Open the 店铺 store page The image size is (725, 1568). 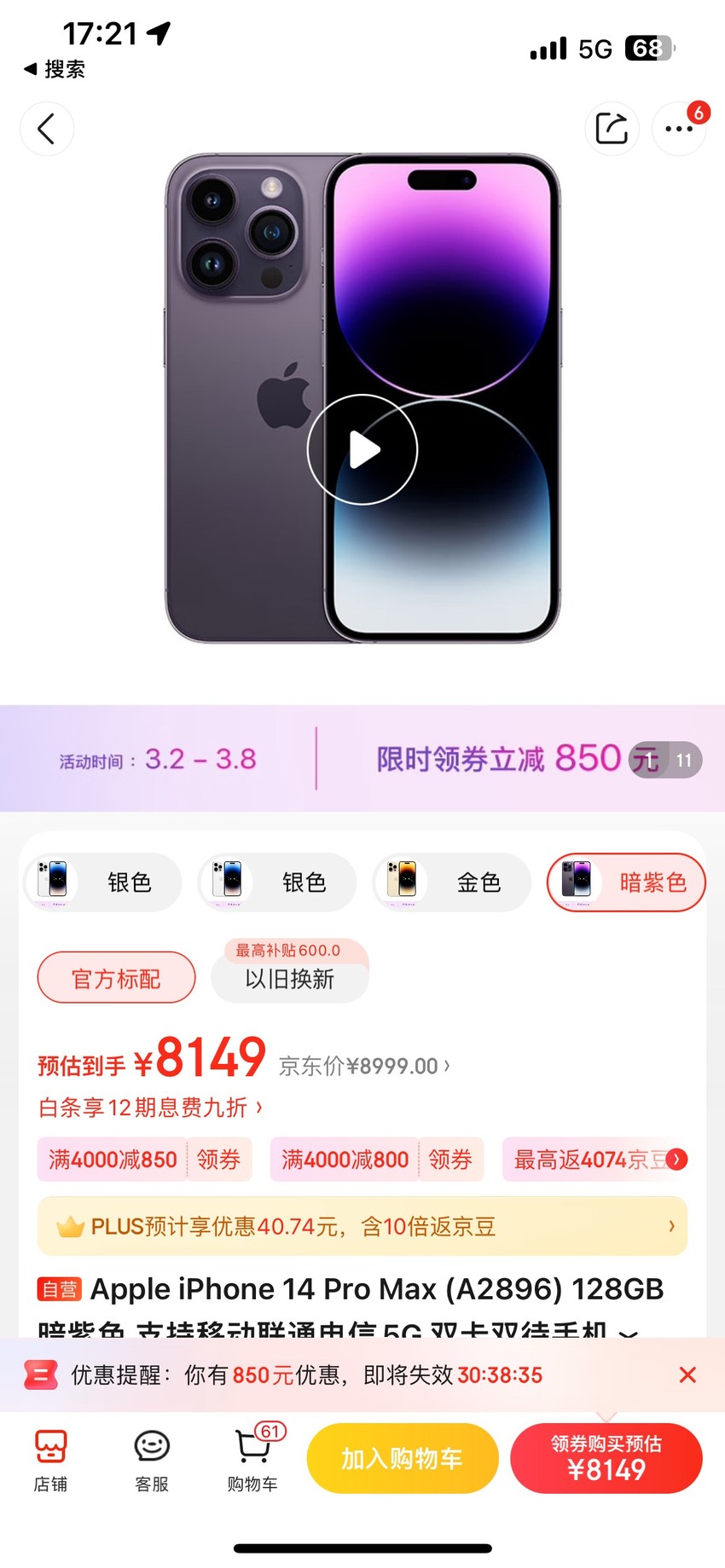tap(50, 1460)
